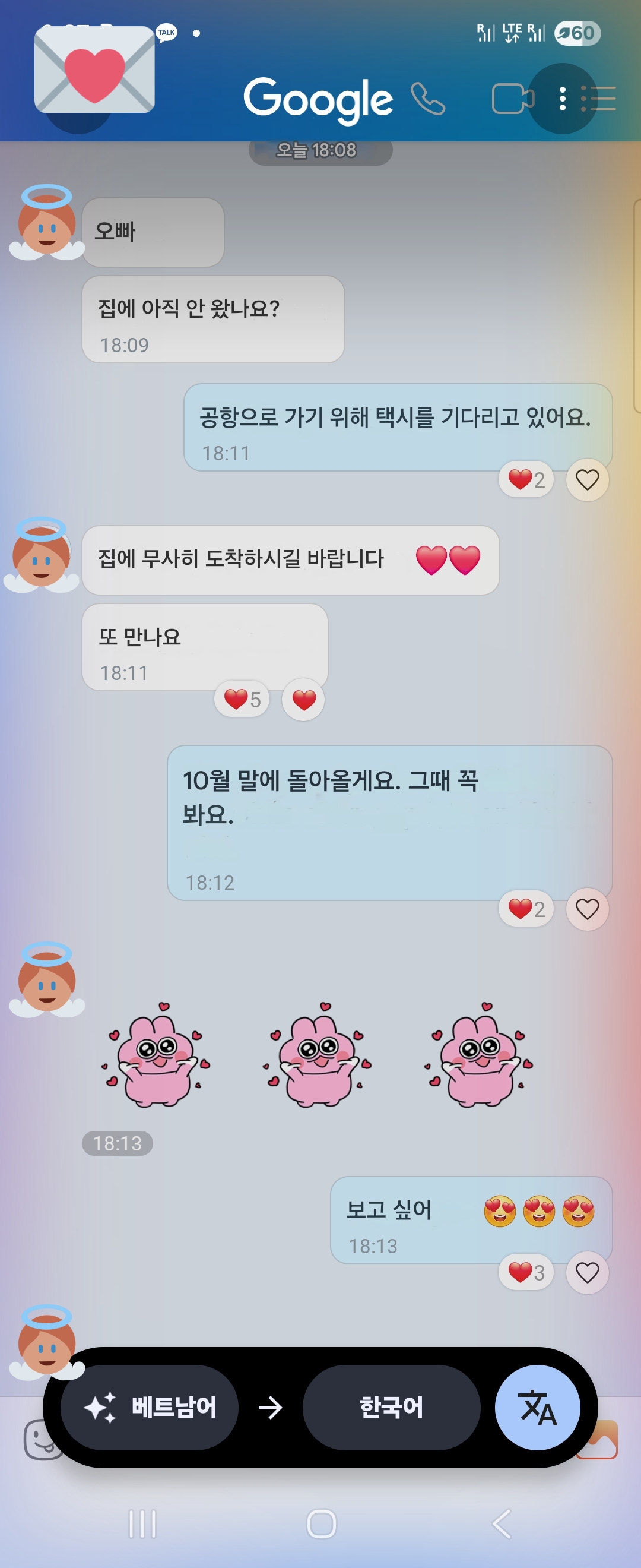Like the taxi-to-airport message with the empty heart
641x1568 pixels.
tap(587, 480)
